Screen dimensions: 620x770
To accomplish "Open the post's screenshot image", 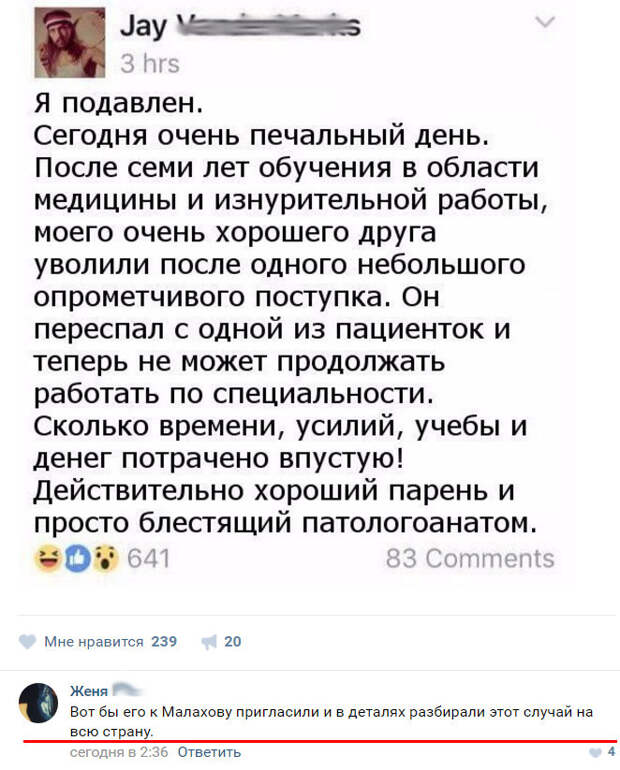I will [300, 300].
